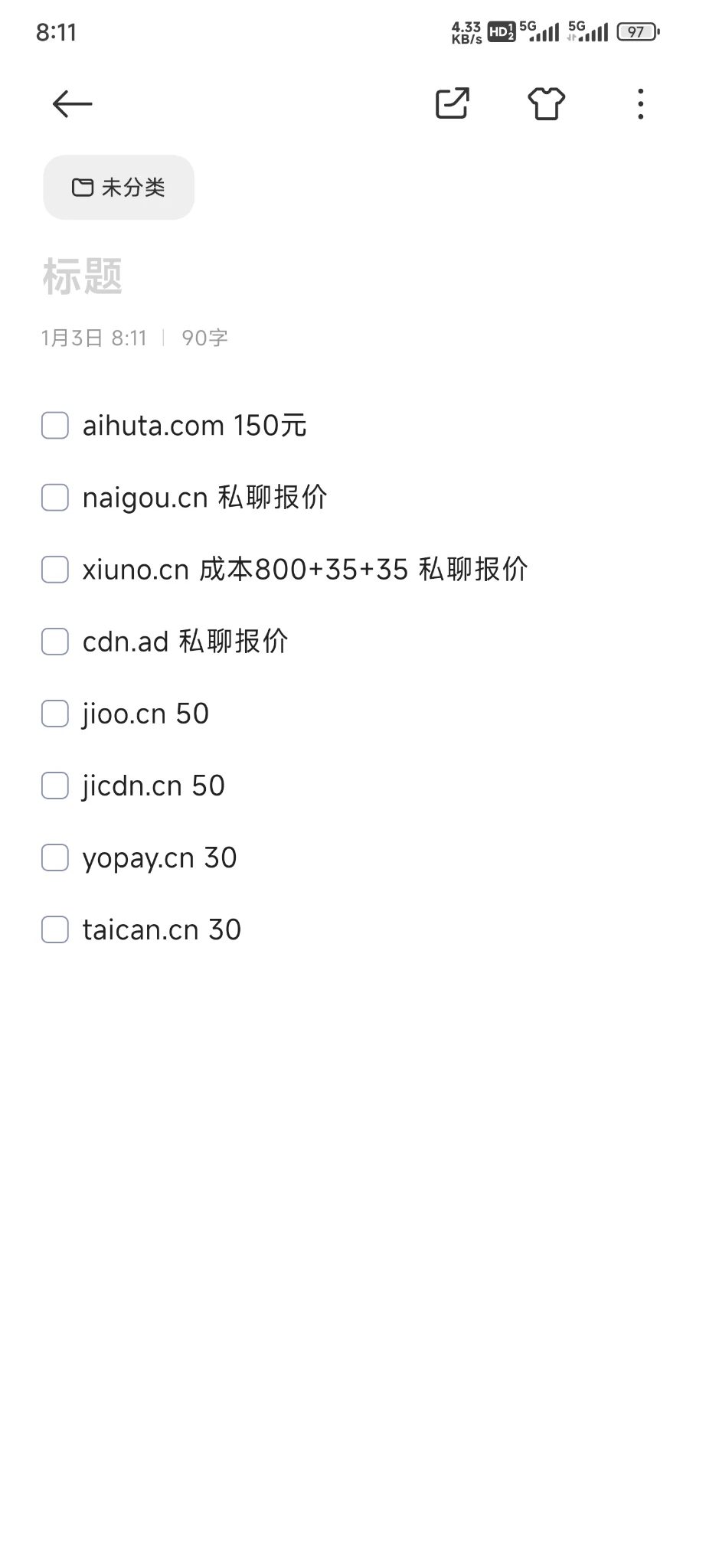Screen dimensions: 706x1568
Task: Share this note
Action: point(452,104)
